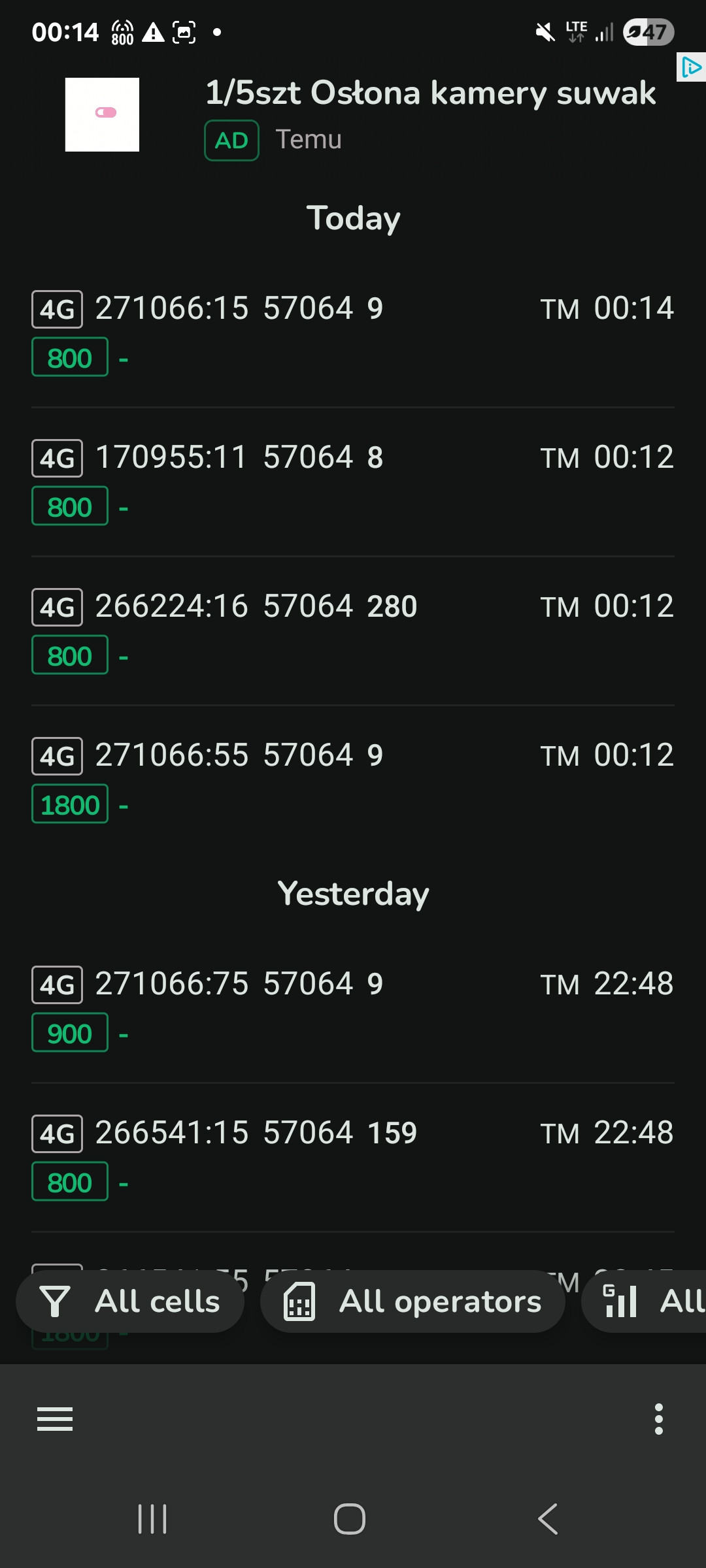Select the All cells filter chip

pos(130,1301)
